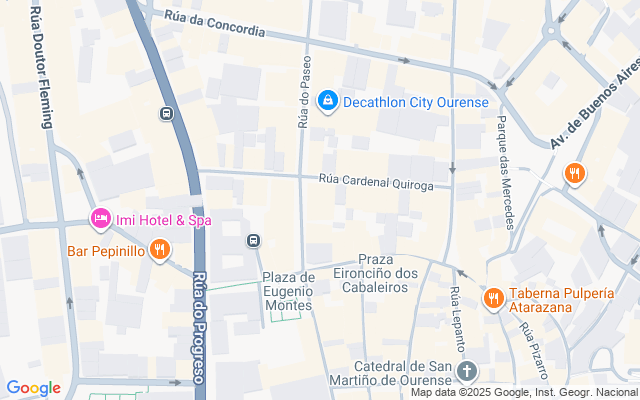
Task: Tap the Bar Pepinillo restaurant marker
Action: click(160, 250)
